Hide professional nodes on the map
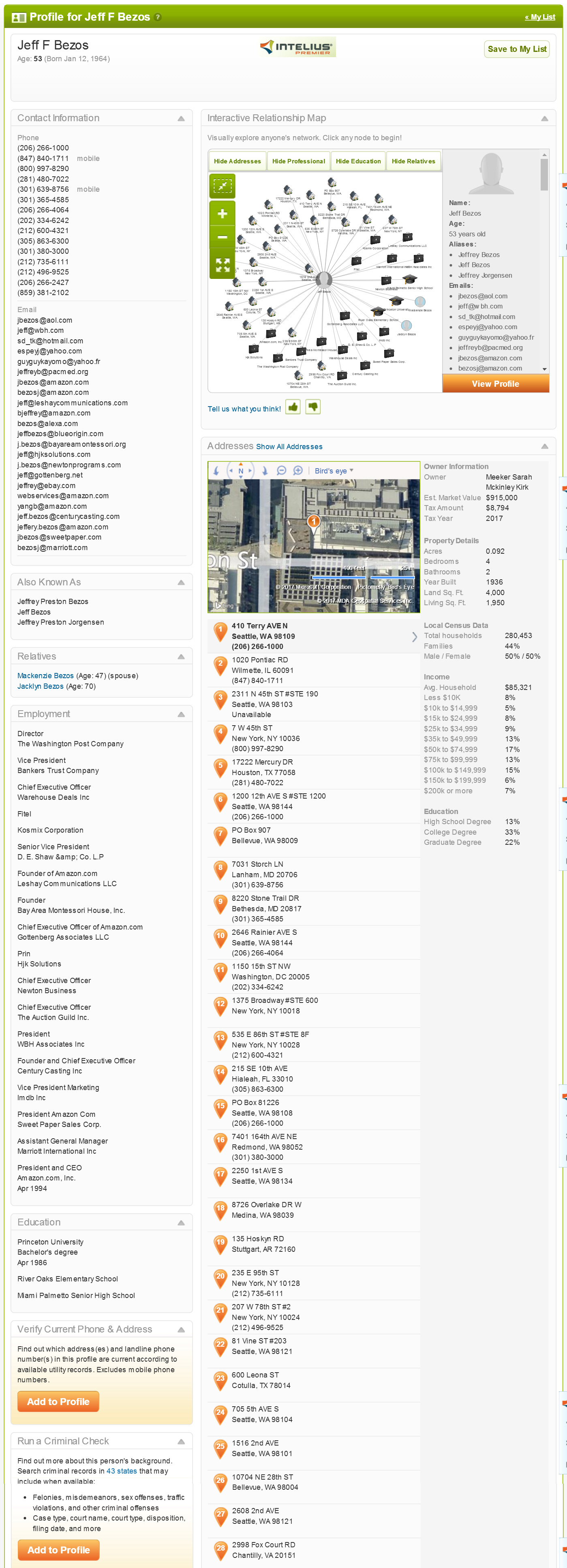567x1568 pixels. (x=298, y=161)
